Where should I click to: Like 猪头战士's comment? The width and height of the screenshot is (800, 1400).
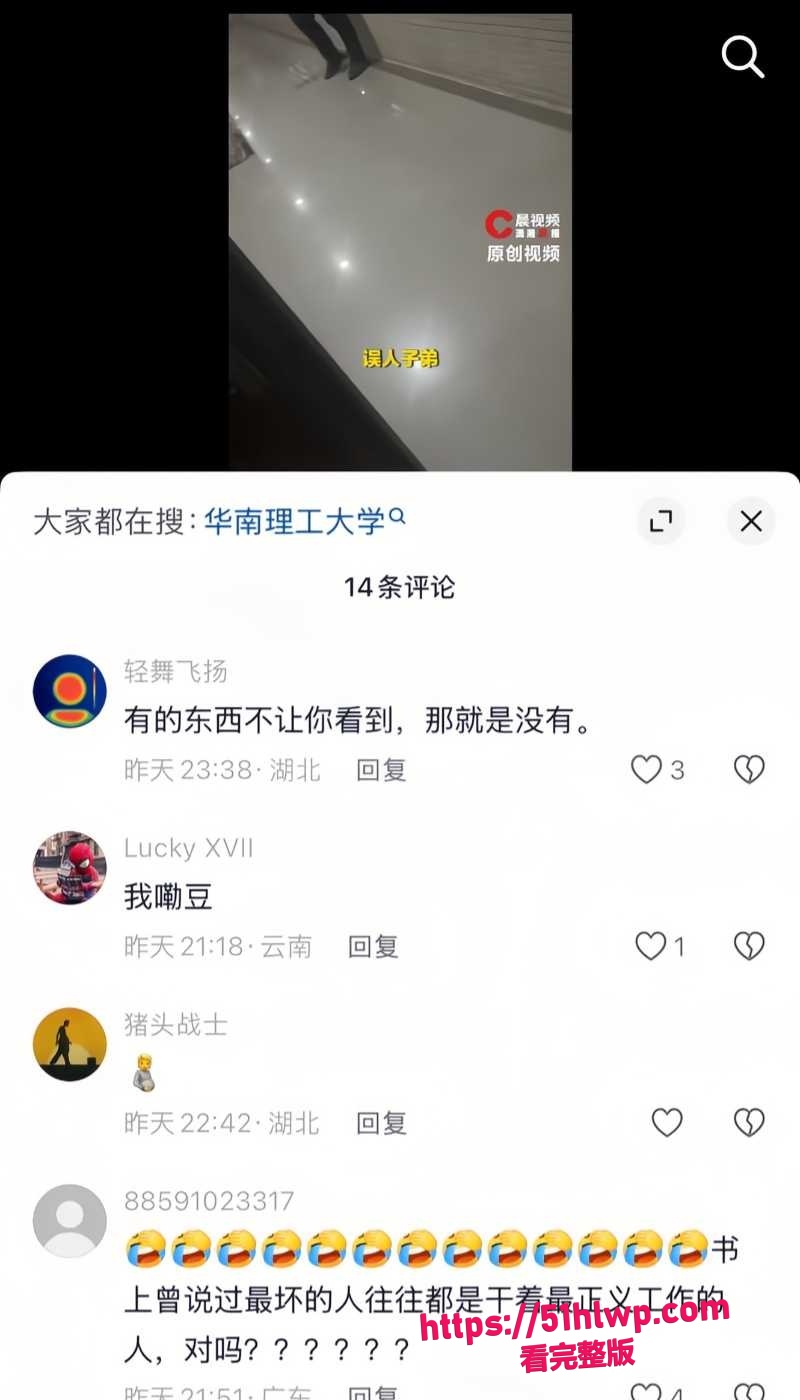point(667,1123)
